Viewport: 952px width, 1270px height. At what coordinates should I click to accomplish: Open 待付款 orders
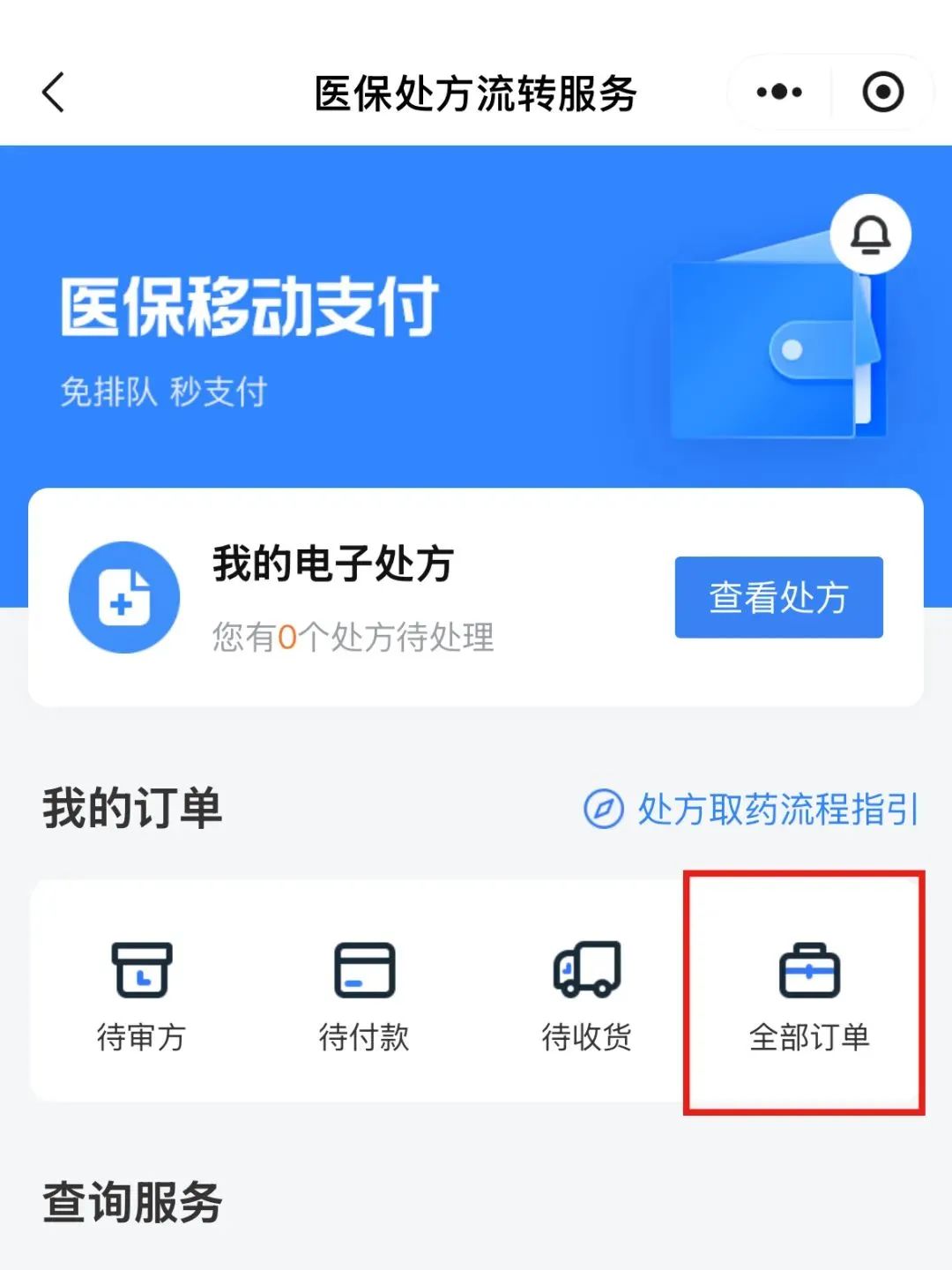pos(364,995)
